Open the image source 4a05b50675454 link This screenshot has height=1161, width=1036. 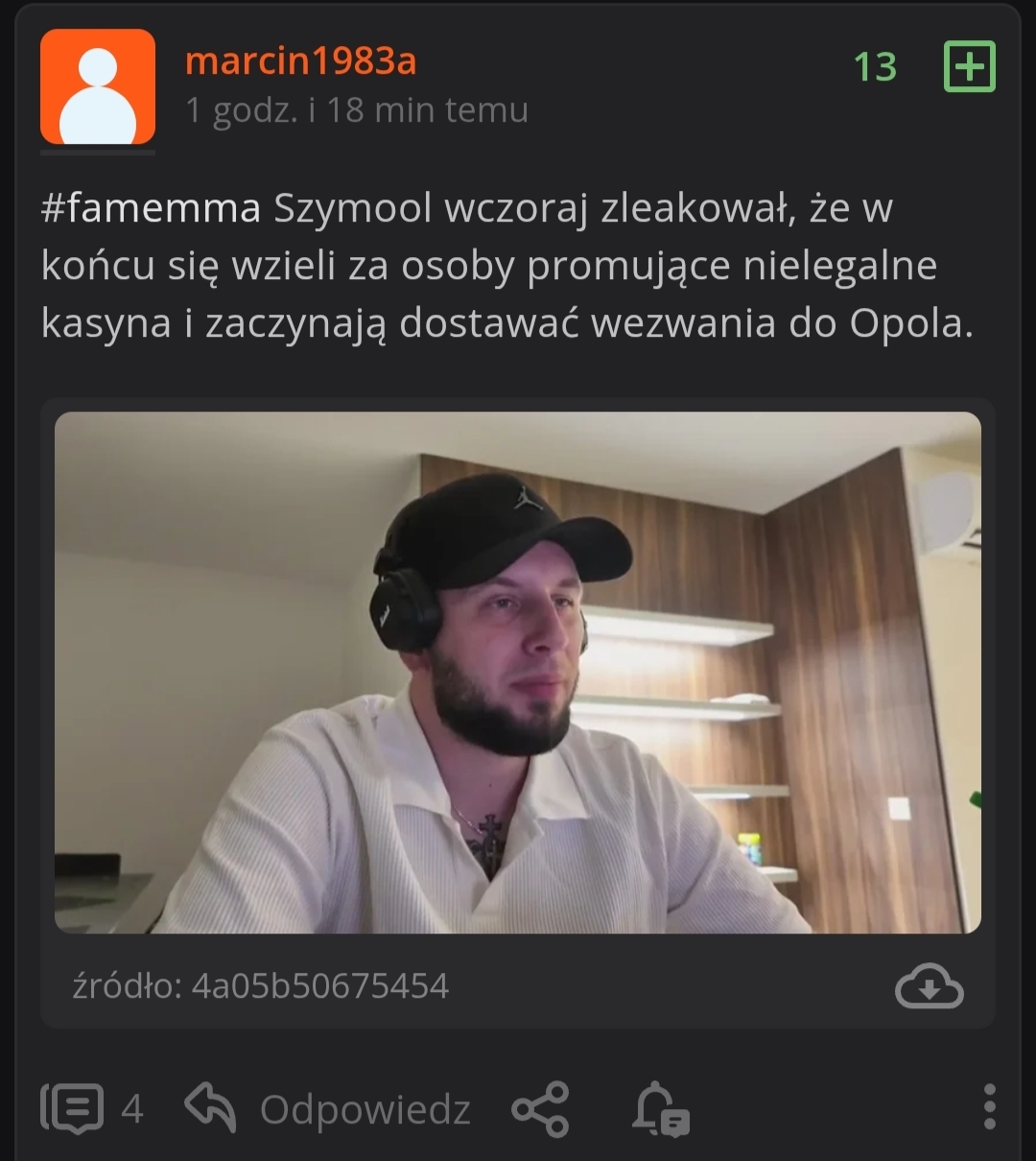coord(319,986)
